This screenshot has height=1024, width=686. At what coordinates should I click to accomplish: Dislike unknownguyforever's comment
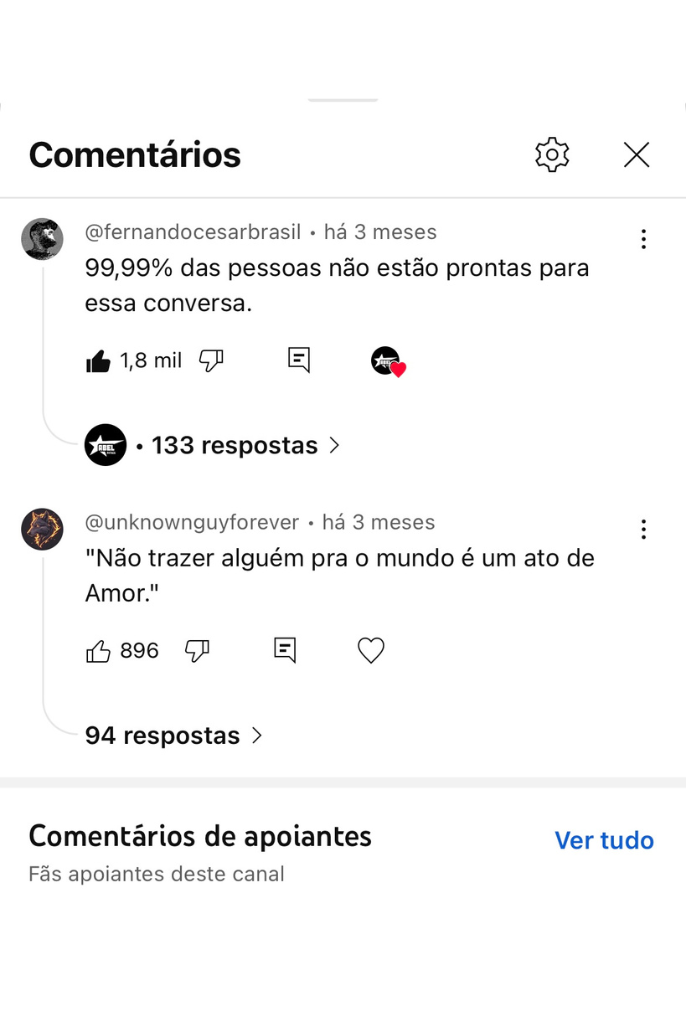click(197, 651)
